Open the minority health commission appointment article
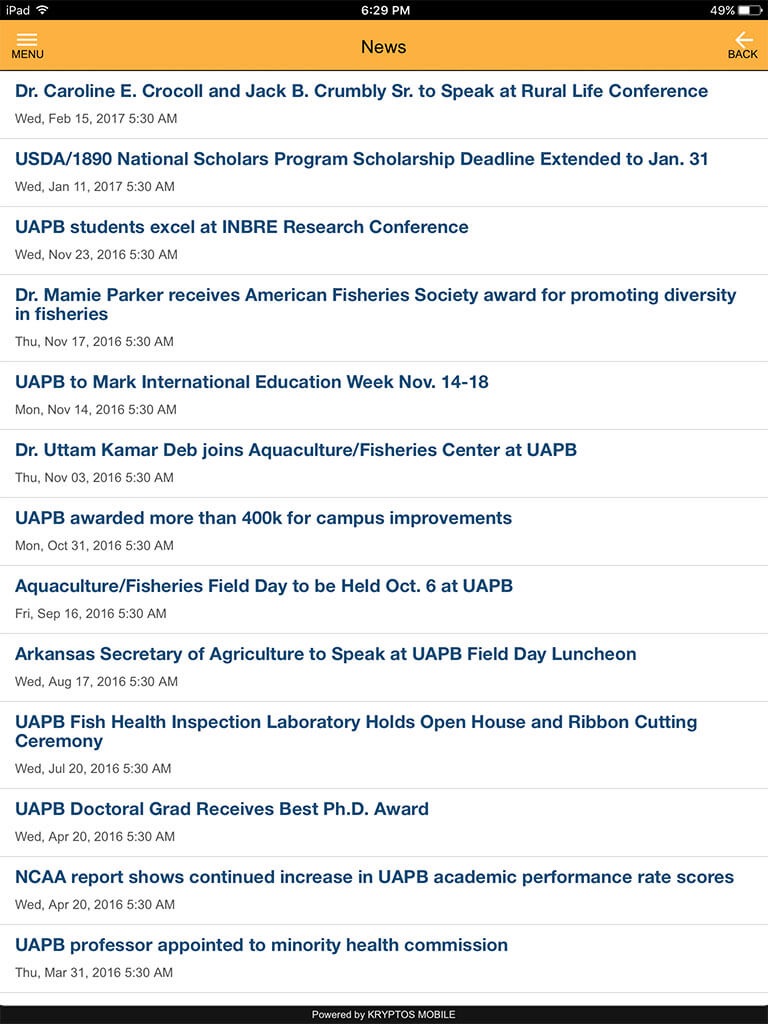768x1024 pixels. (384, 958)
